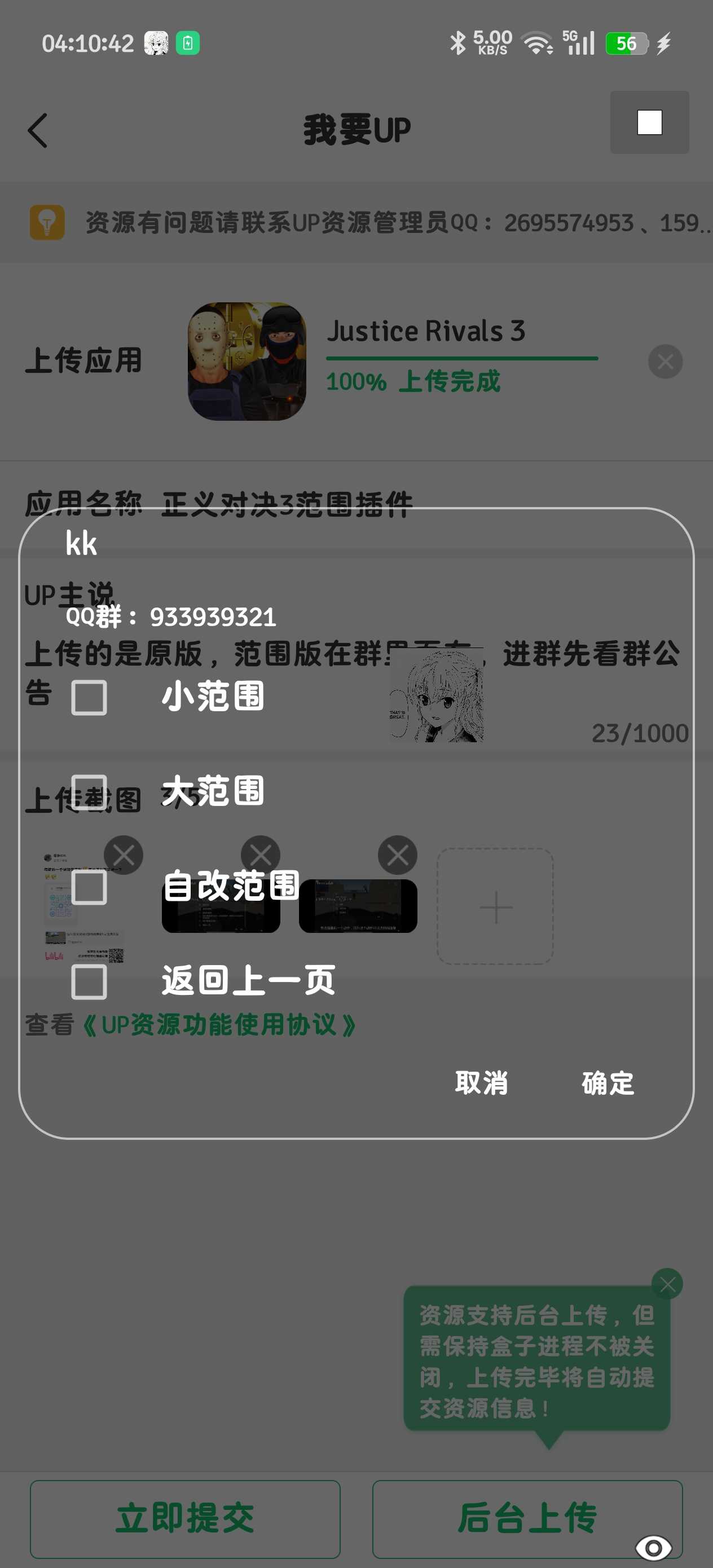Tick the 自改范围 checkbox
Screen dimensions: 713x1568
coord(89,887)
